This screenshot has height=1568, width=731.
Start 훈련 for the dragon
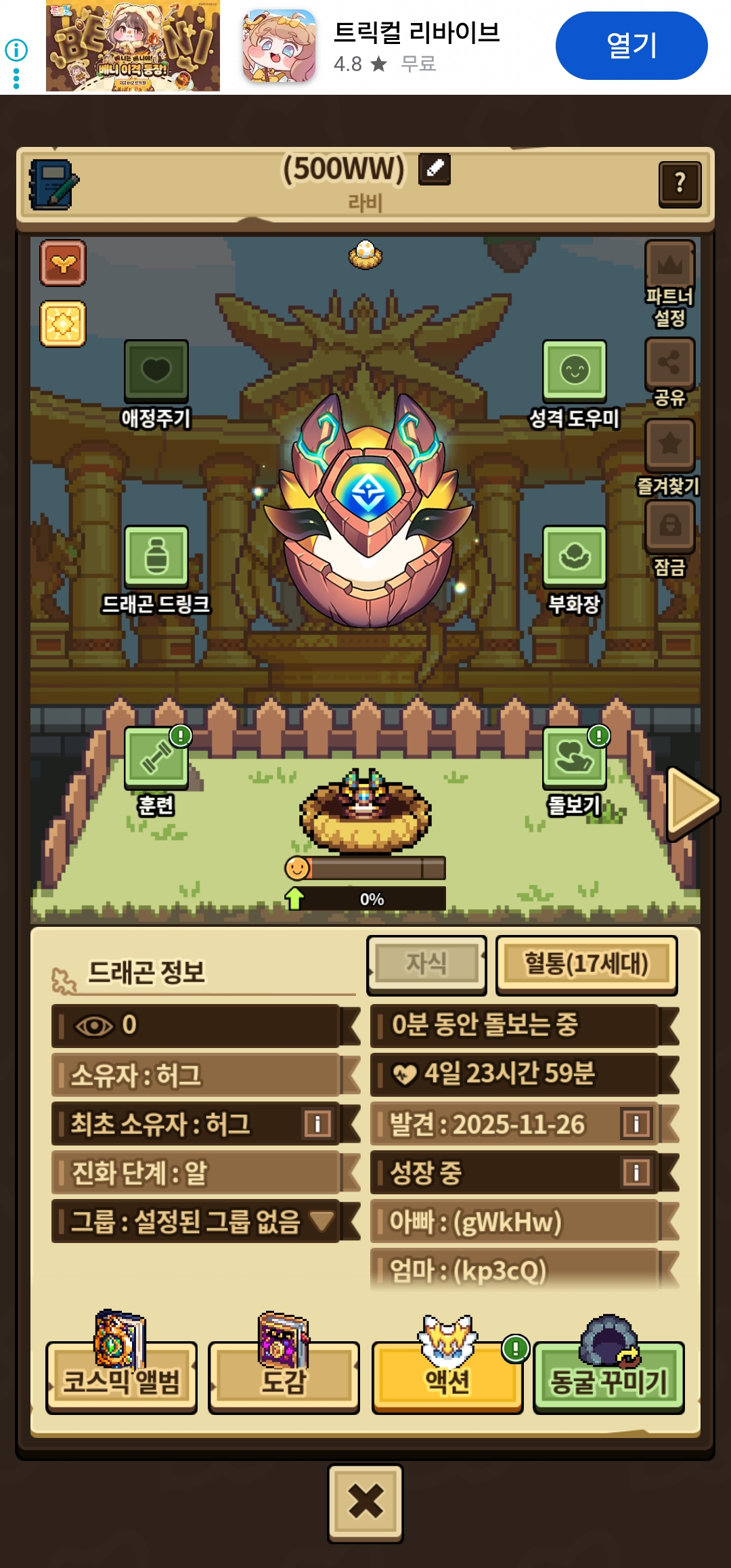(x=156, y=772)
